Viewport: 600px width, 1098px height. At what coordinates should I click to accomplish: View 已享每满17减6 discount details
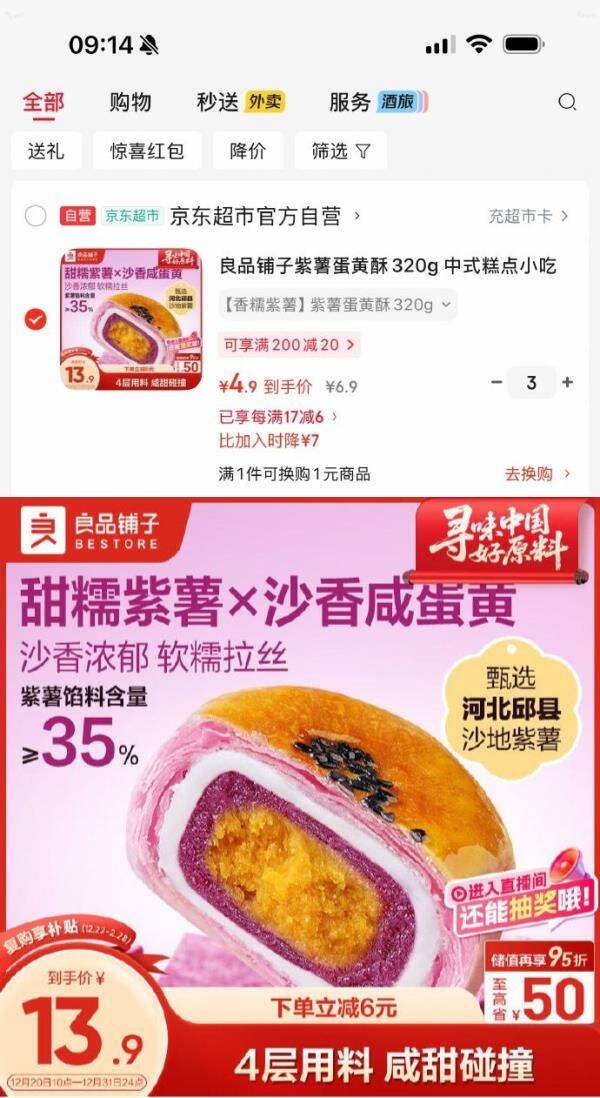point(278,417)
